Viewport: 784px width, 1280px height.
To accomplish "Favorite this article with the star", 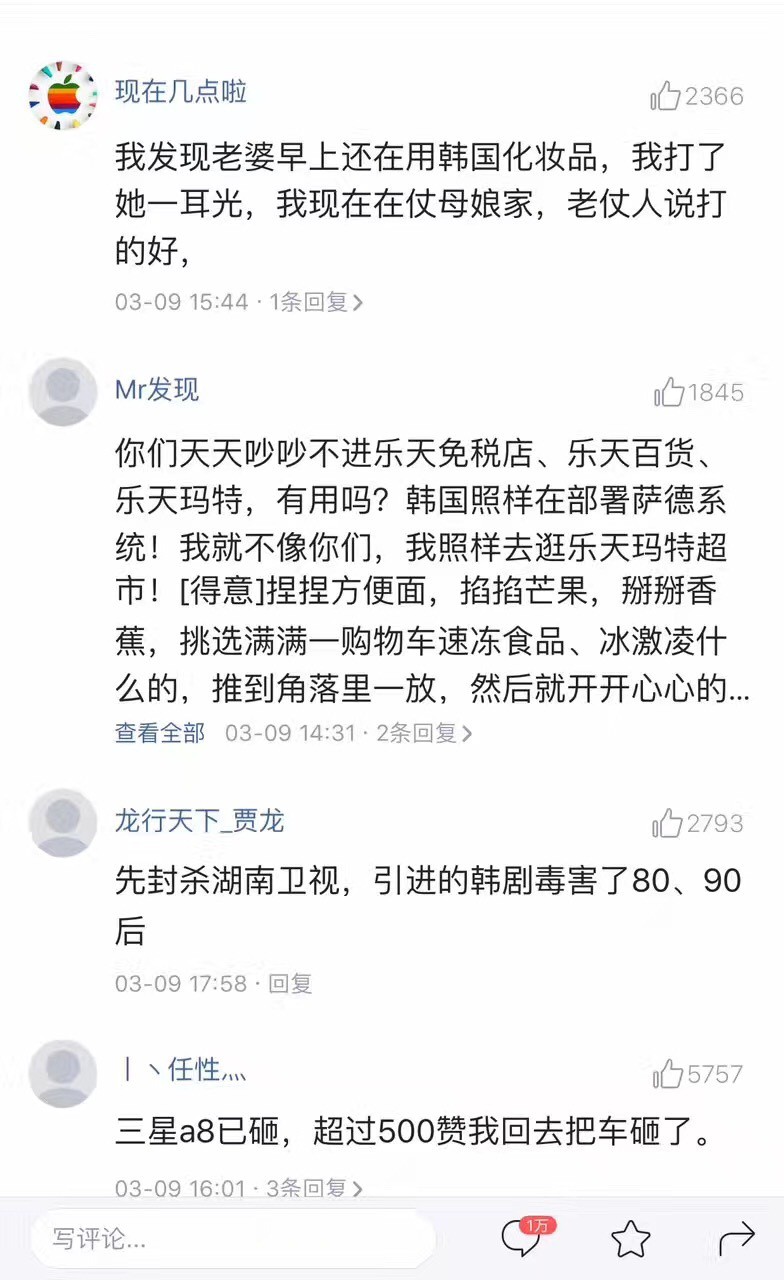I will tap(631, 1240).
